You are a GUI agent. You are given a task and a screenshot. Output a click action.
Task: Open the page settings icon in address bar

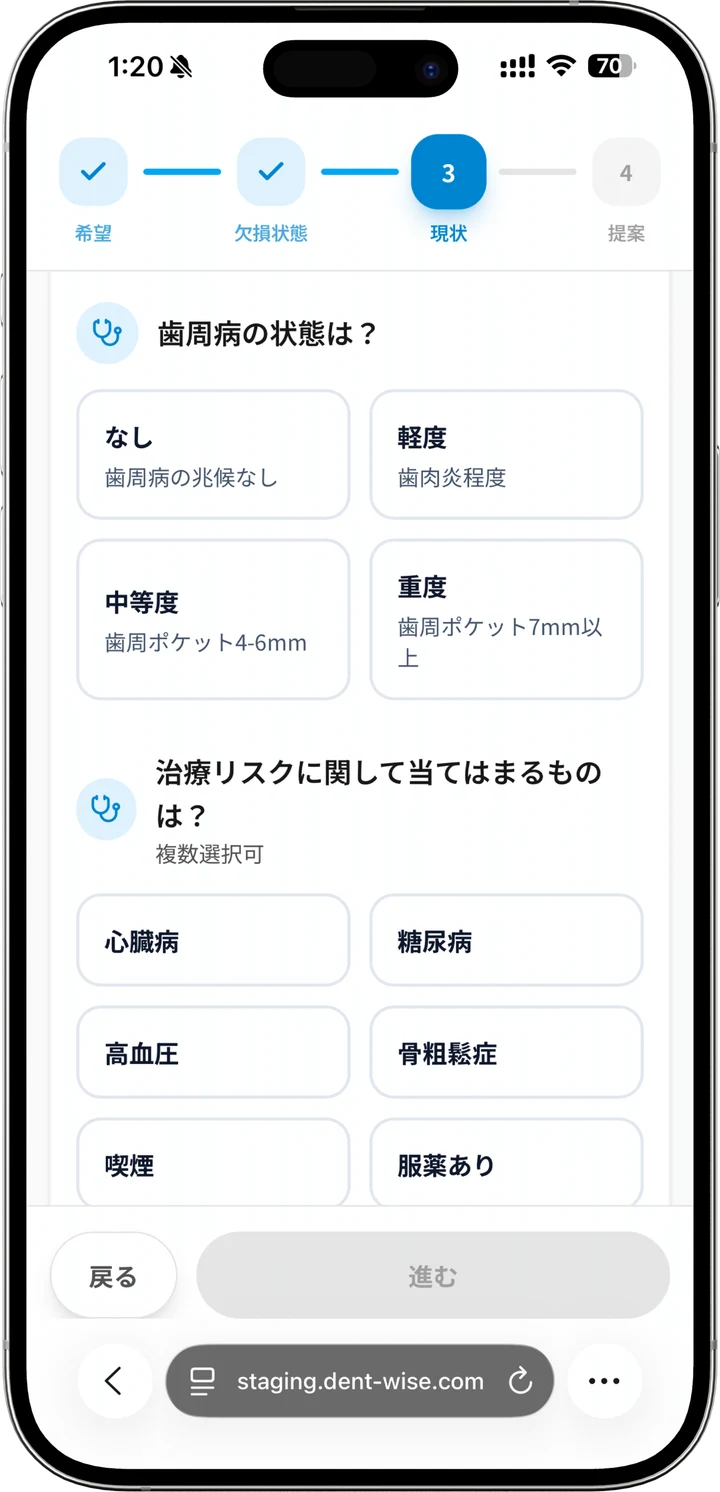(203, 1381)
